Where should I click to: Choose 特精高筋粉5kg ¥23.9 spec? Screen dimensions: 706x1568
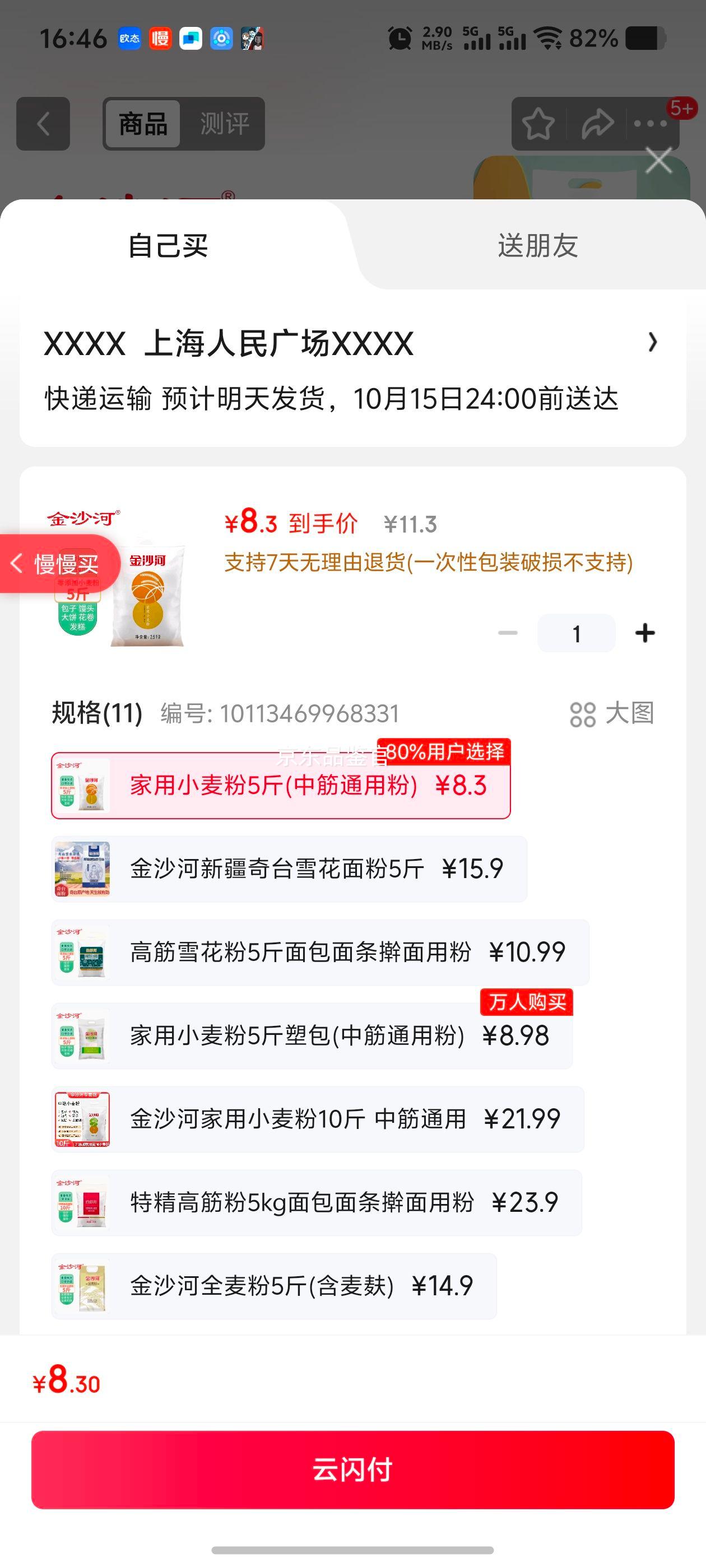tap(316, 1202)
